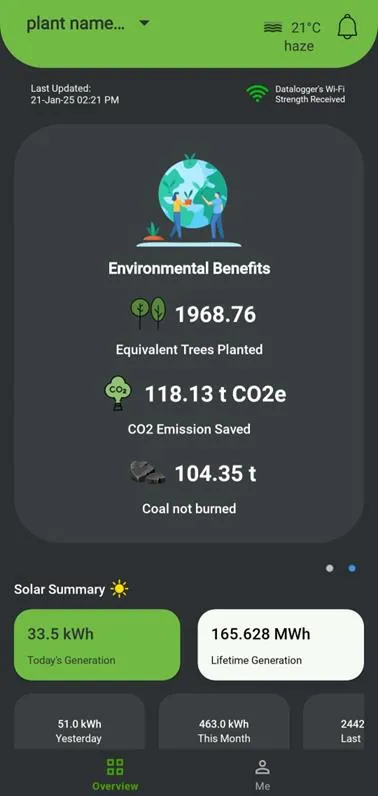Switch to the Me tab
The image size is (378, 796).
[262, 774]
